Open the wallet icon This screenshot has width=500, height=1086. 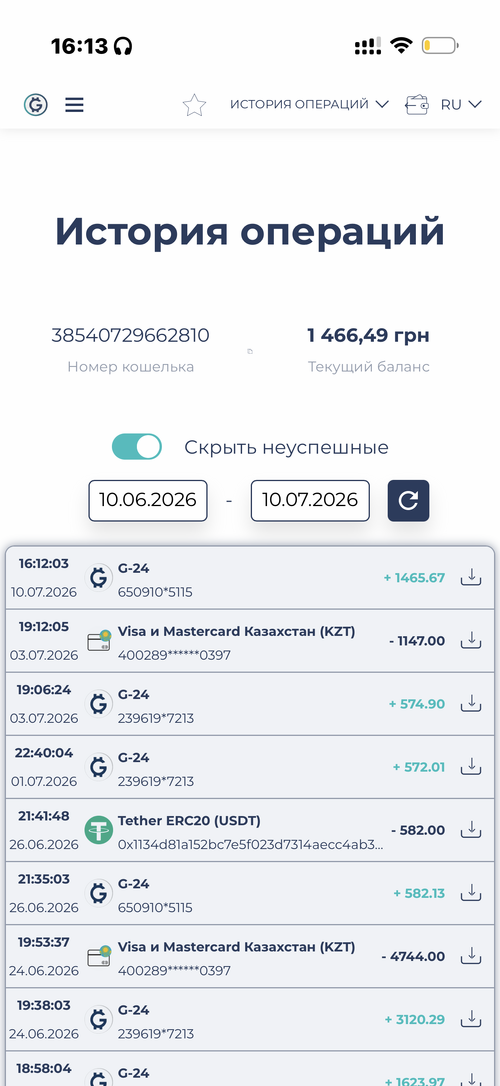417,105
